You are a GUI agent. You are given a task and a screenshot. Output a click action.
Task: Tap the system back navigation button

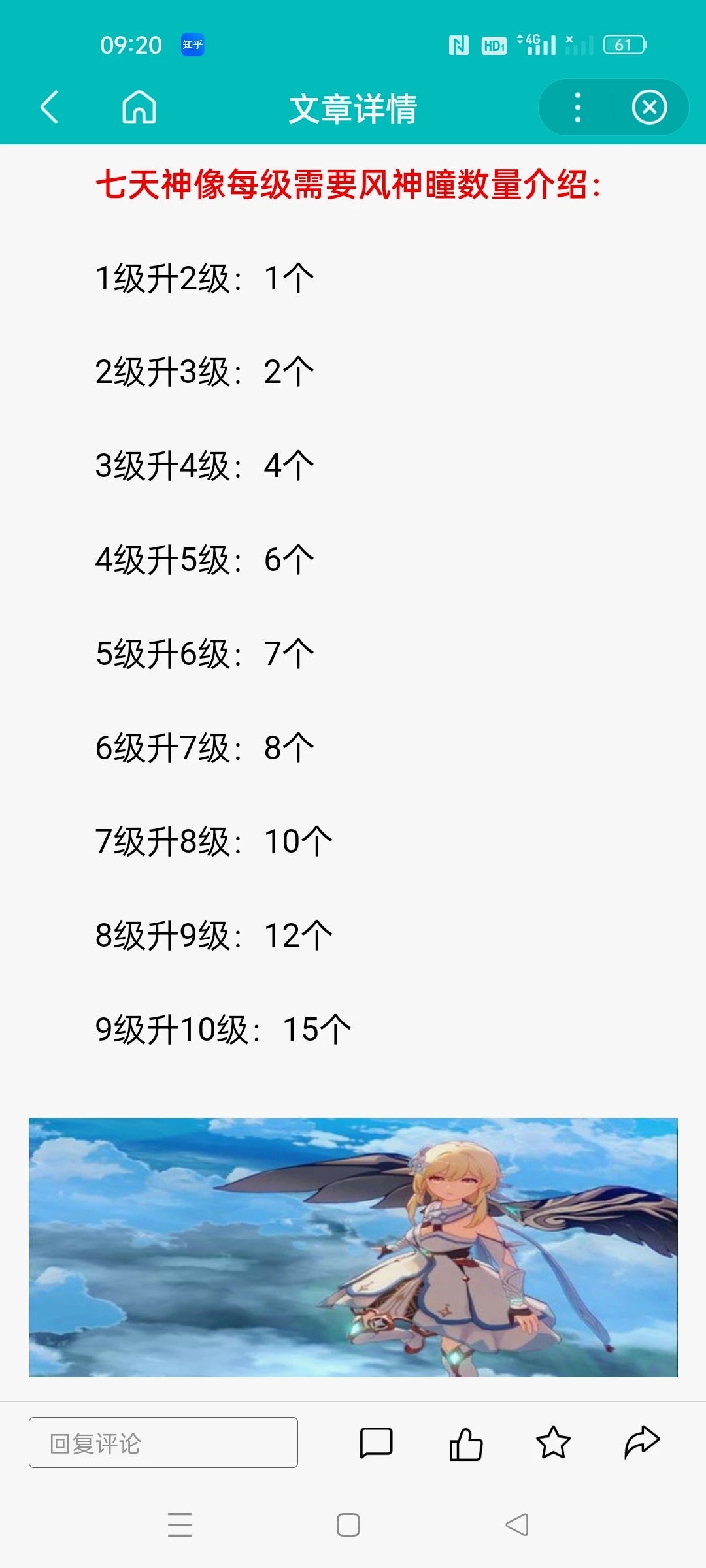point(517,1525)
